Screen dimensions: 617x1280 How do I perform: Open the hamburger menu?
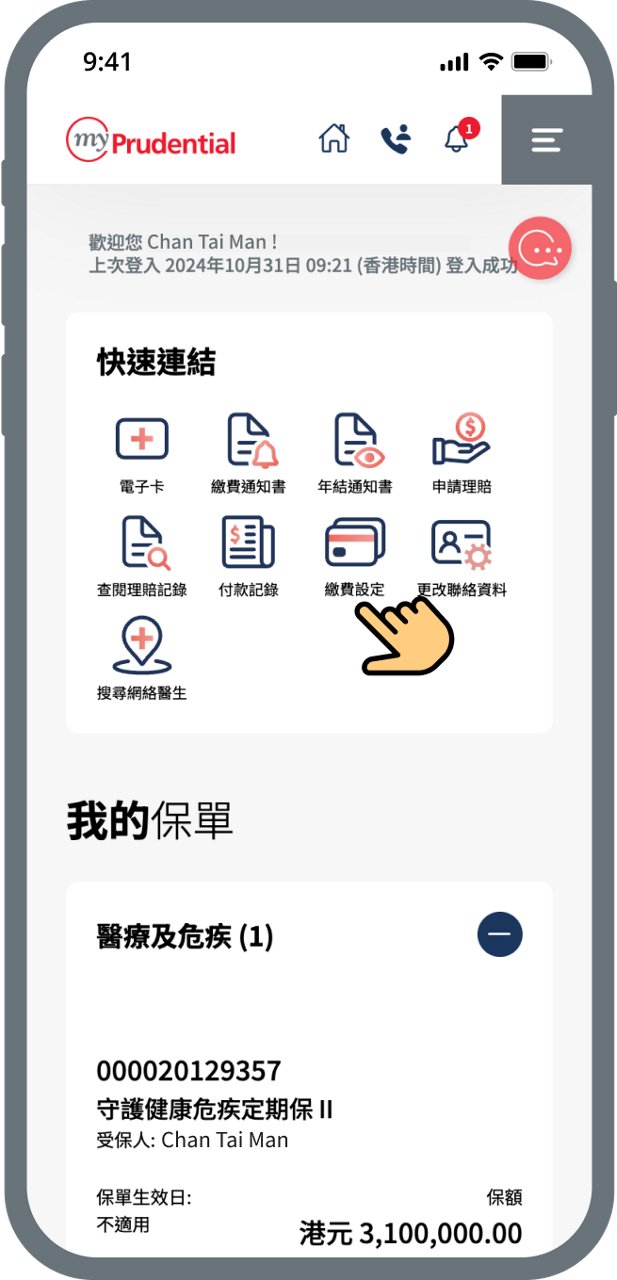(x=546, y=140)
